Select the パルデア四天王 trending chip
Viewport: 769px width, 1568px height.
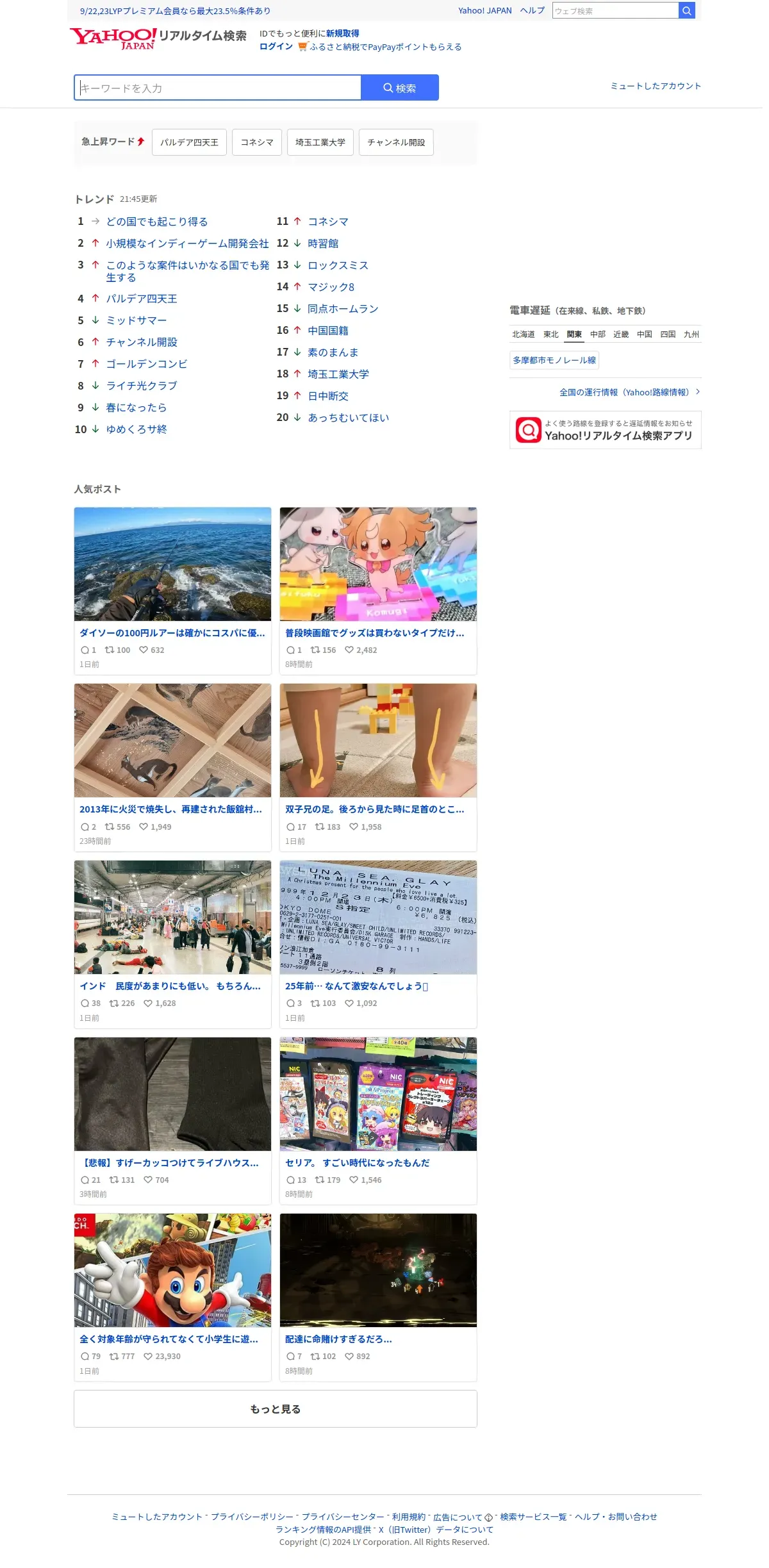(189, 142)
